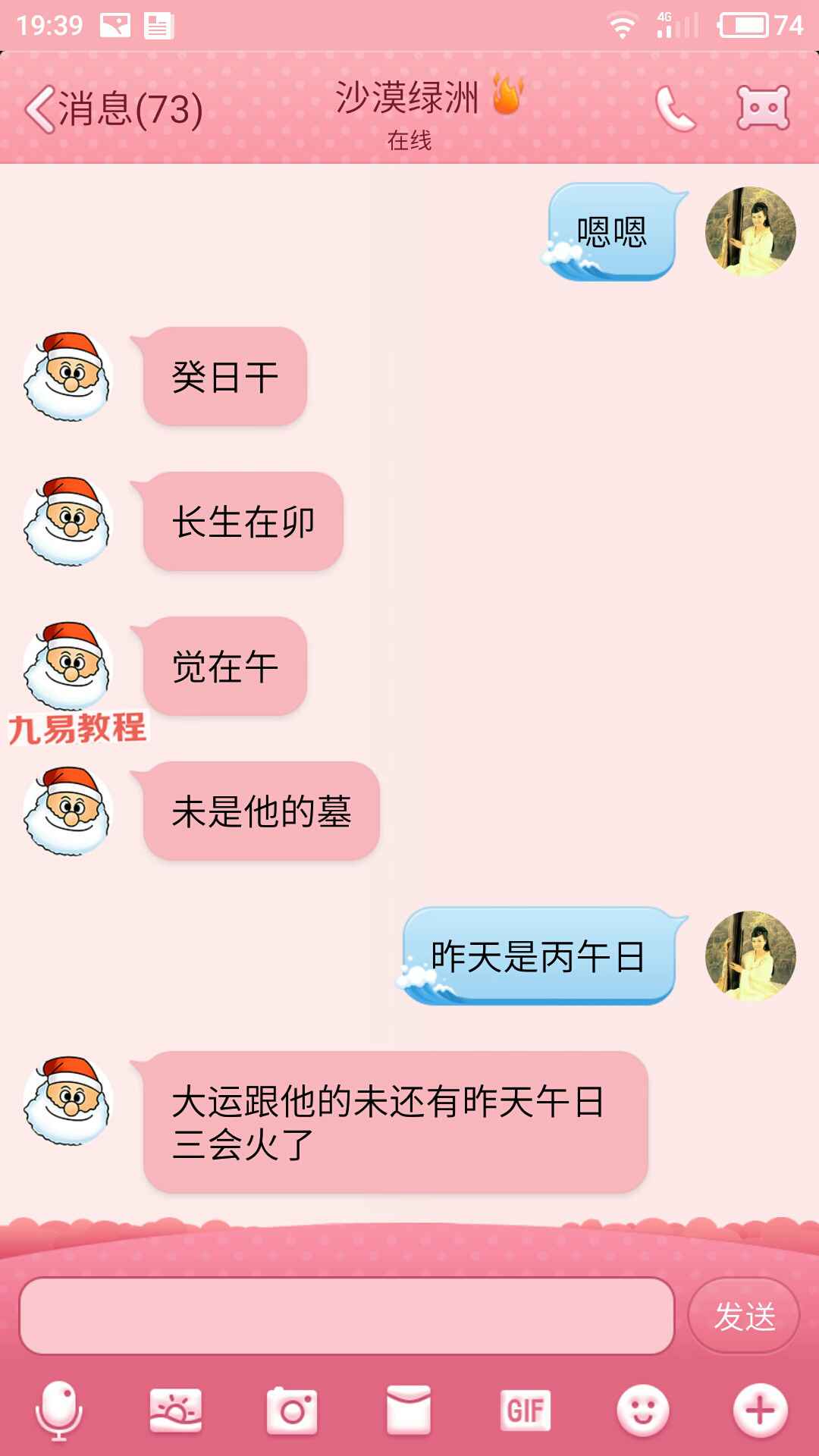Screen dimensions: 819x1456
Task: Open the GIF picker
Action: pos(526,1410)
